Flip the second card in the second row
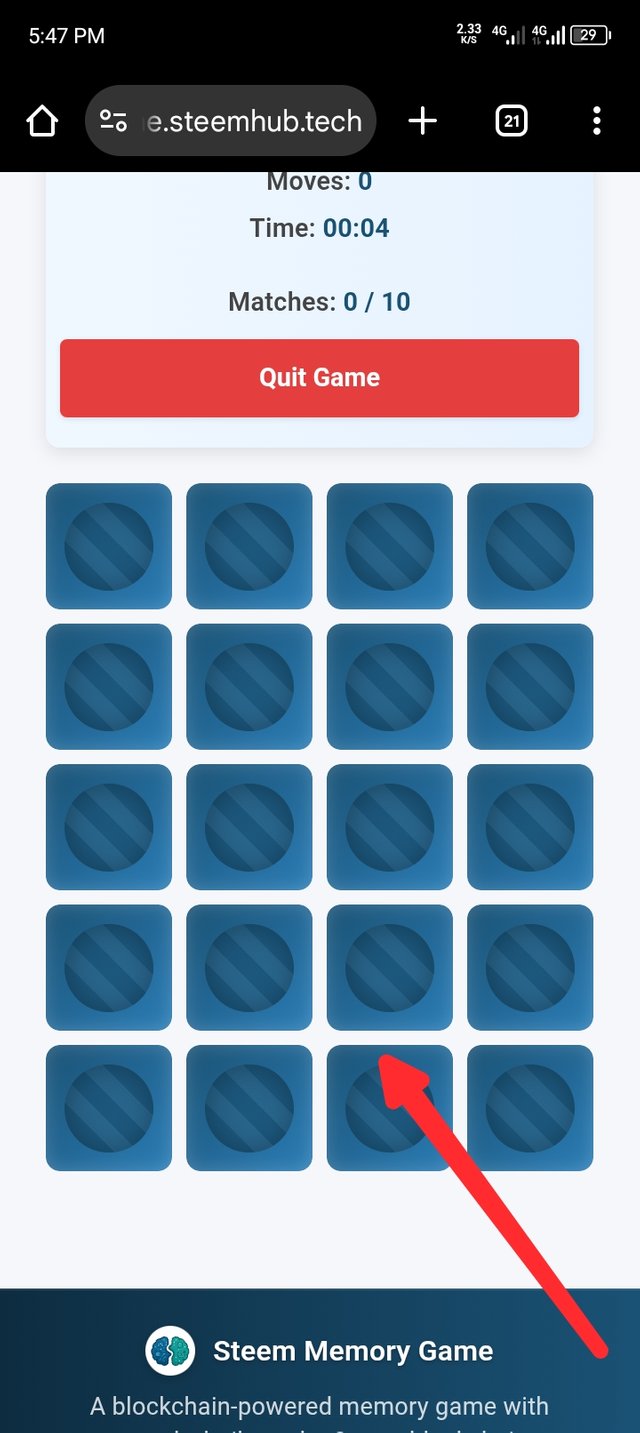This screenshot has width=640, height=1433. click(249, 687)
